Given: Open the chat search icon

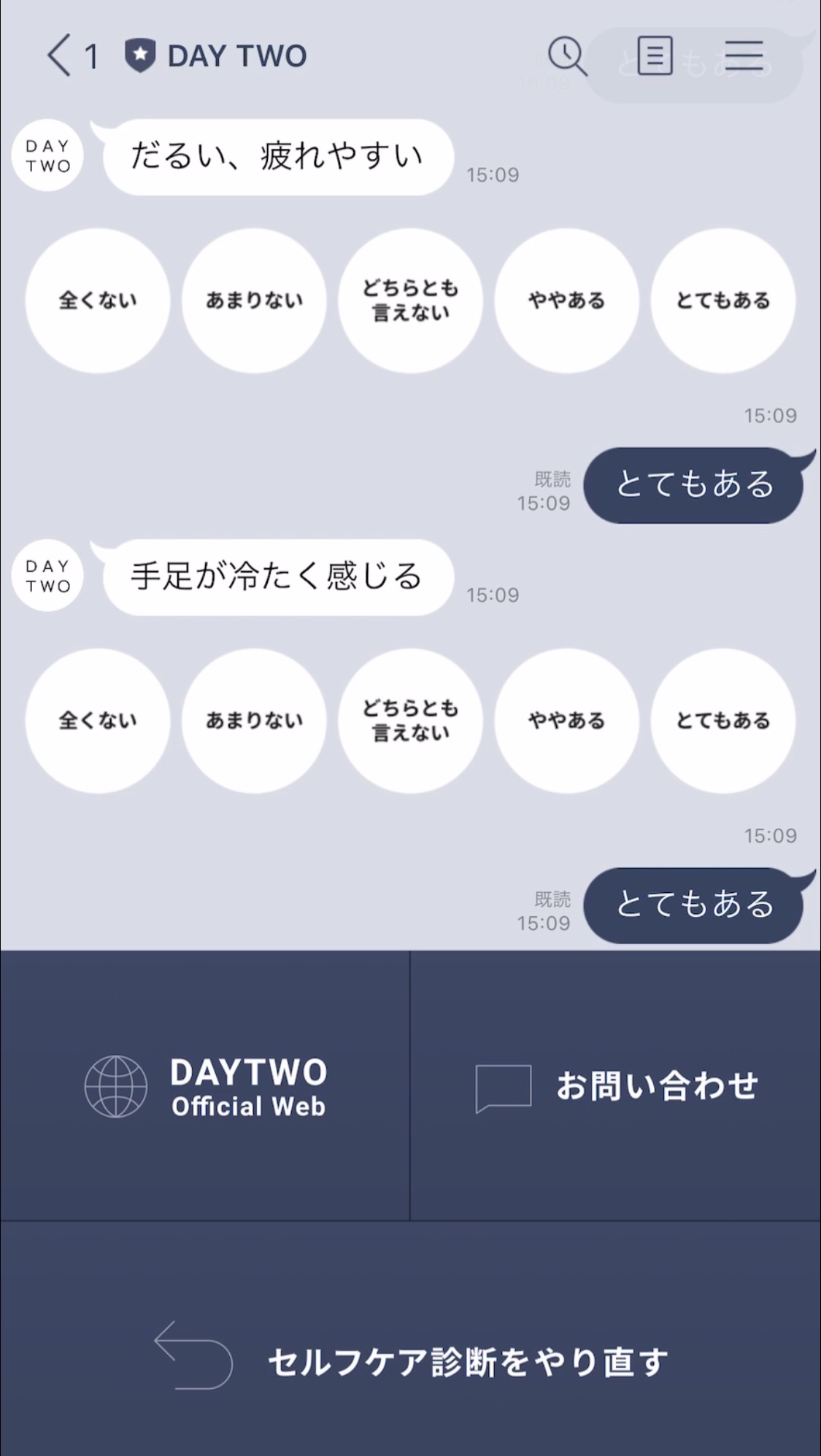Looking at the screenshot, I should coord(567,55).
